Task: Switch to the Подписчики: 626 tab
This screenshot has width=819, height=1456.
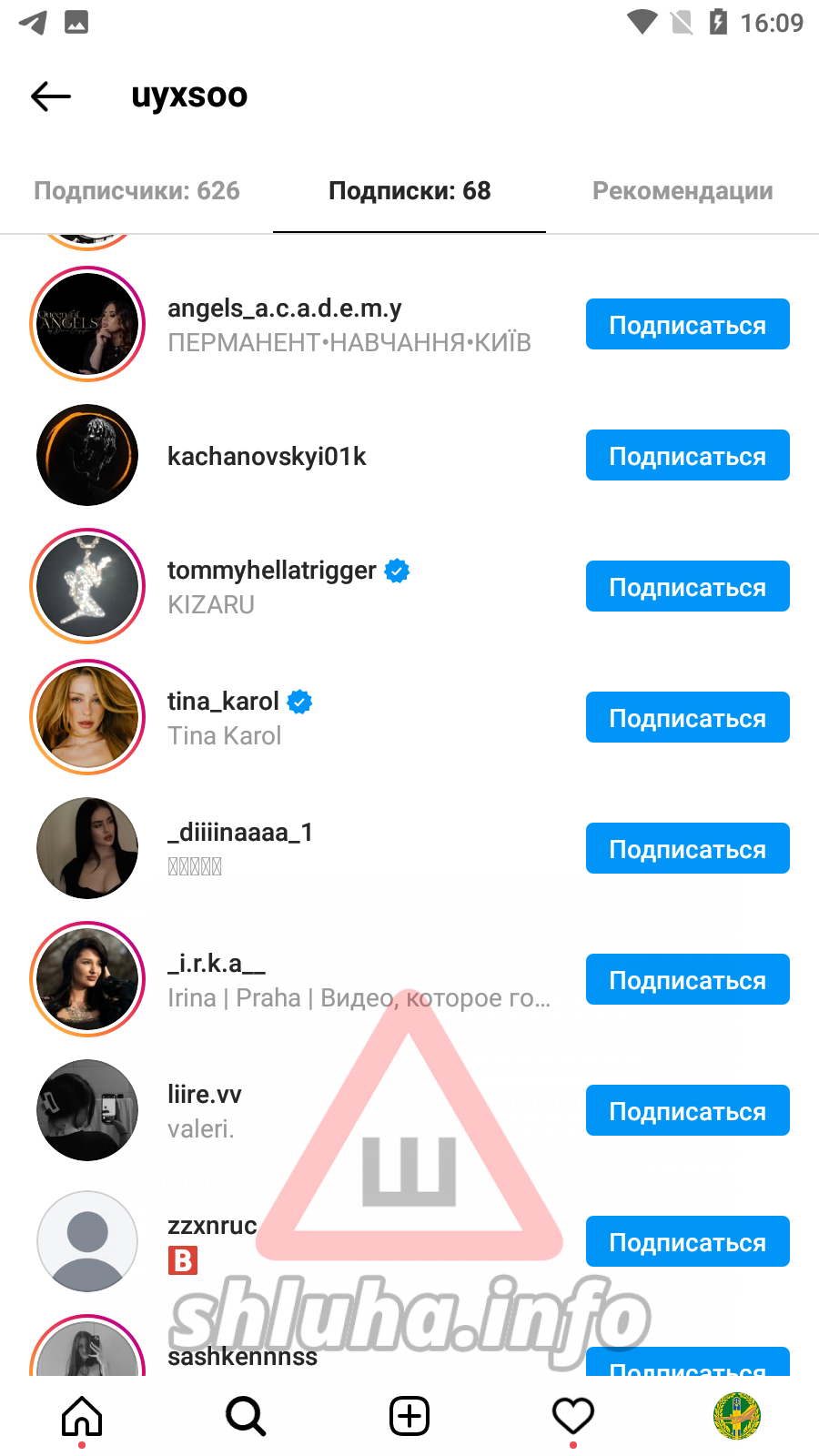Action: click(136, 191)
